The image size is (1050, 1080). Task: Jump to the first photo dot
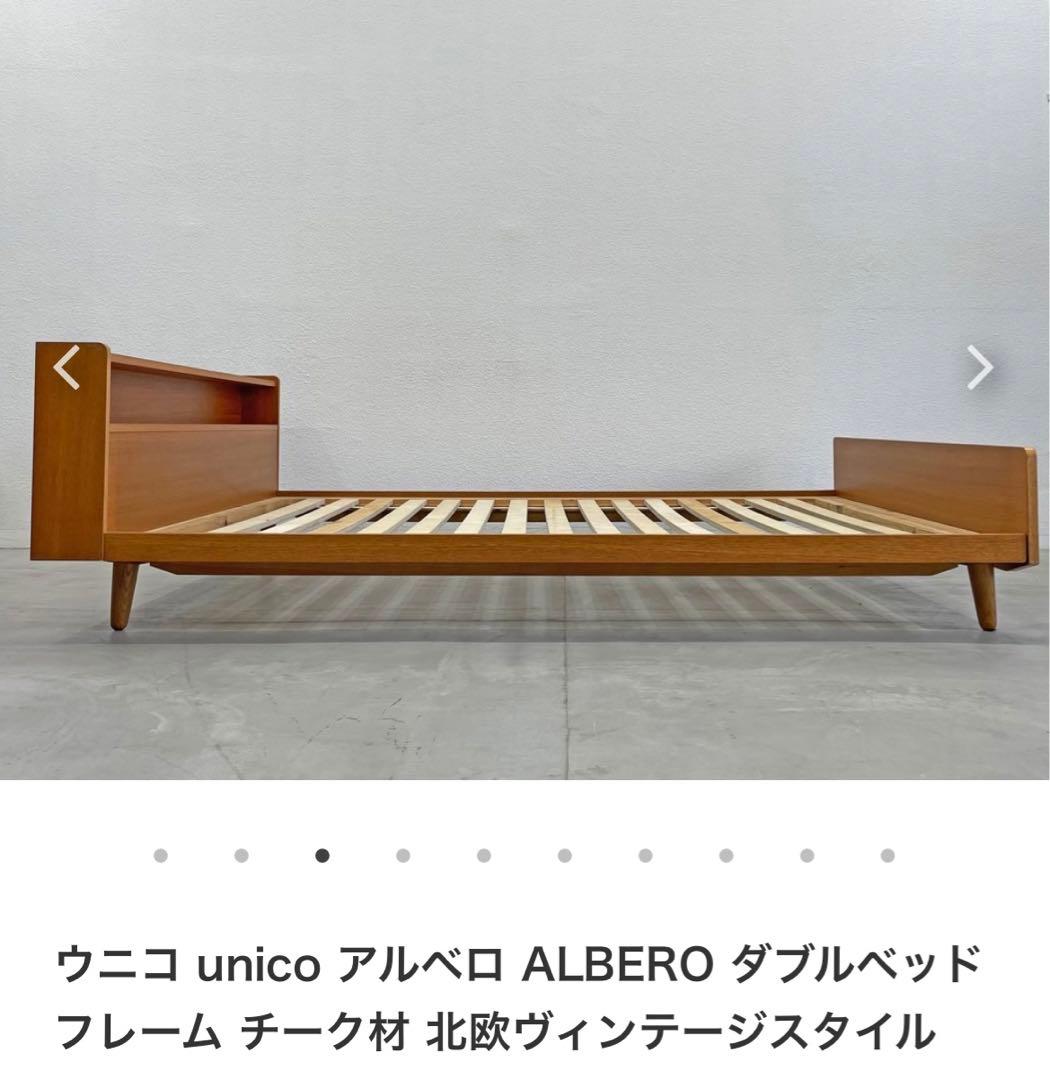point(161,856)
